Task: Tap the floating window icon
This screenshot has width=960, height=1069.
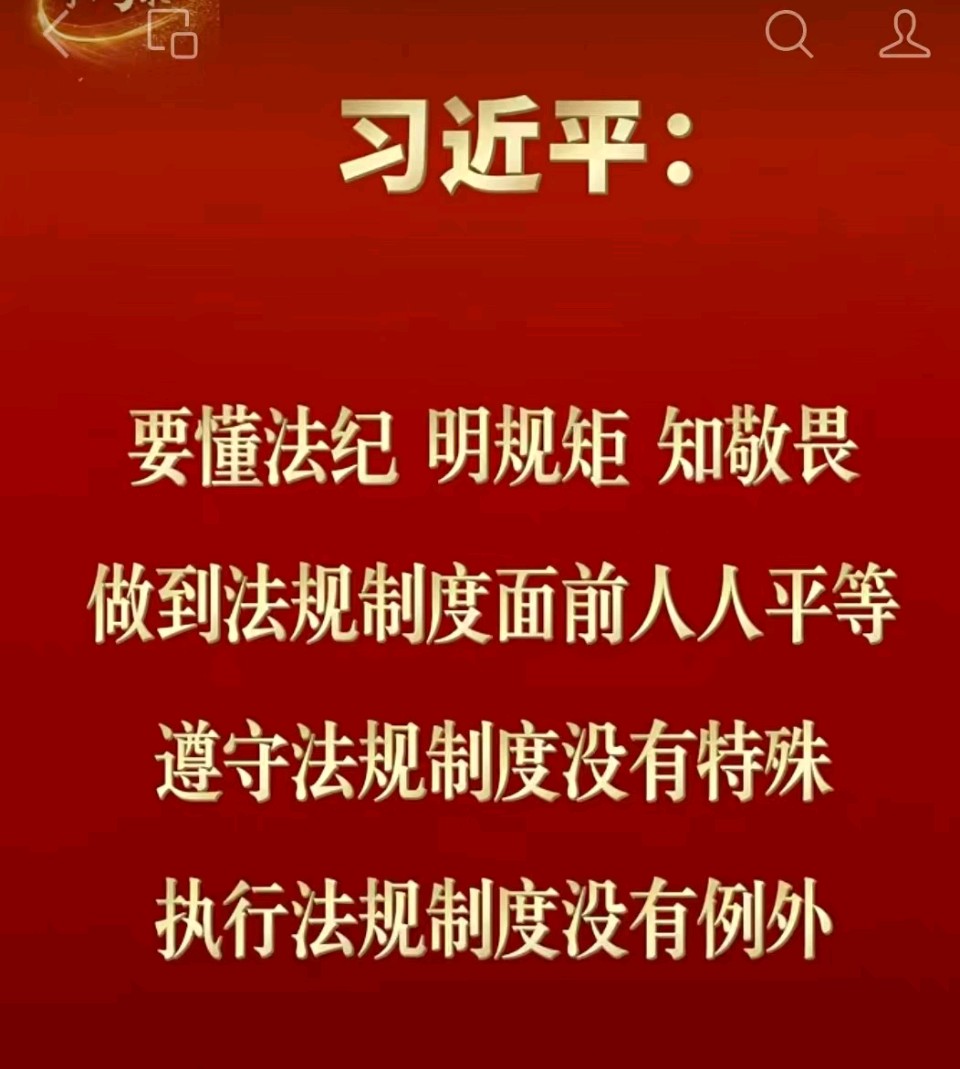Action: coord(172,35)
